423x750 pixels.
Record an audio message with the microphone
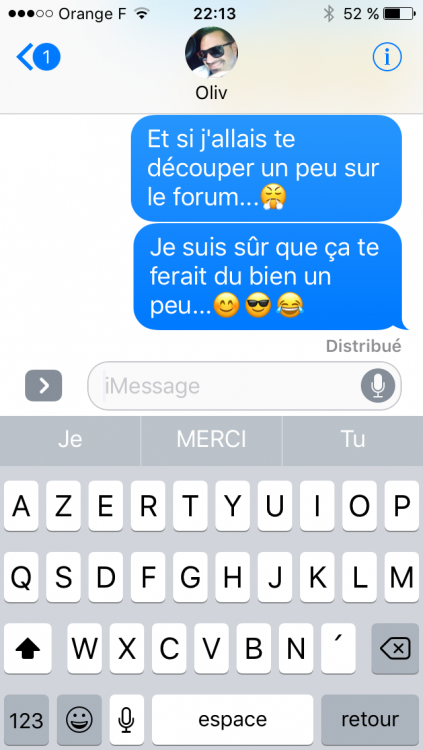pos(378,386)
